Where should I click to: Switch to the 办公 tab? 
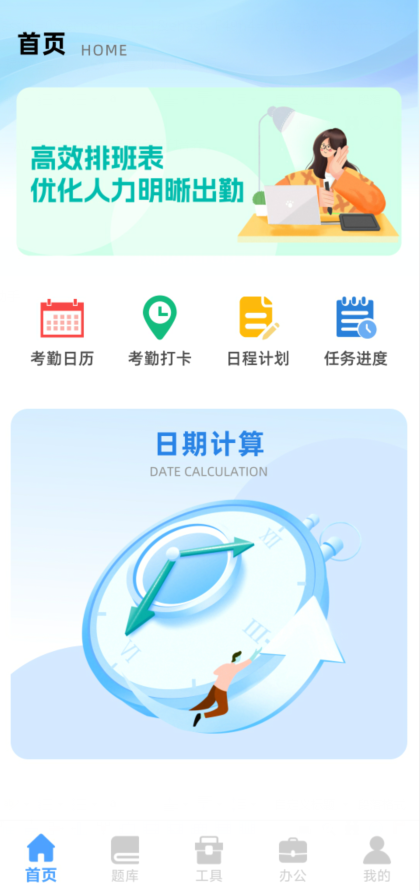[x=293, y=858]
